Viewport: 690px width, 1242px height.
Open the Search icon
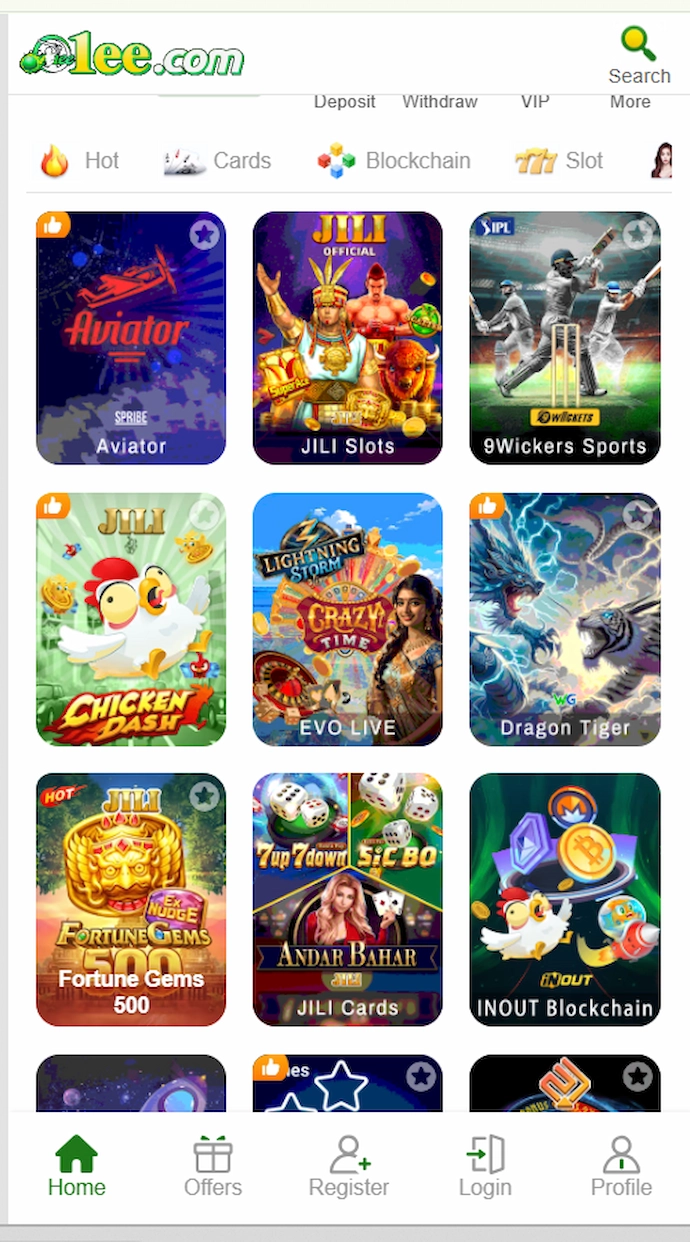638,55
